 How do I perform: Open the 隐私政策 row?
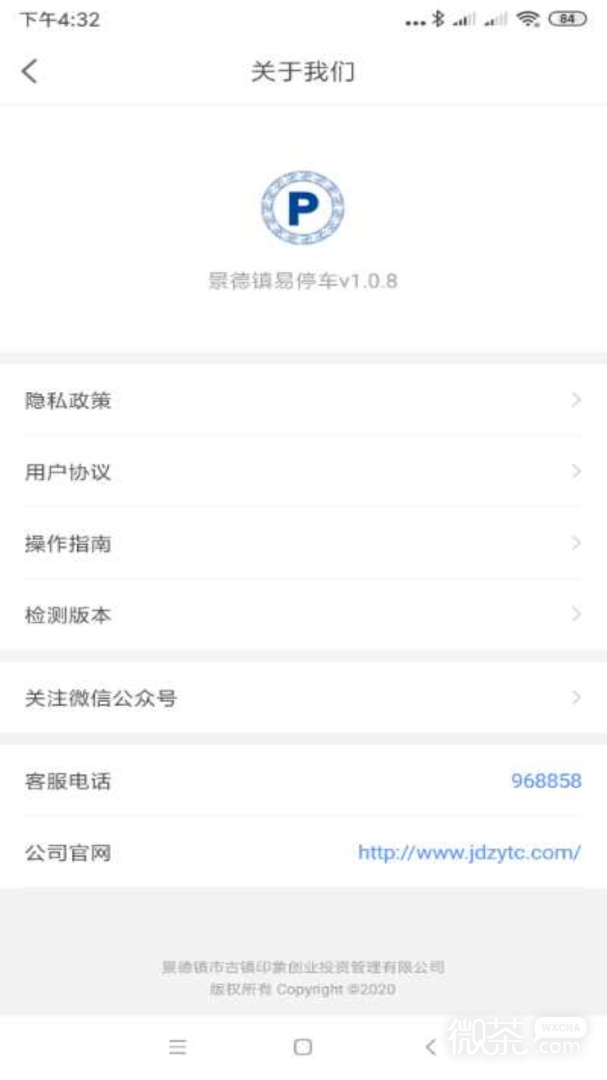pyautogui.click(x=303, y=400)
